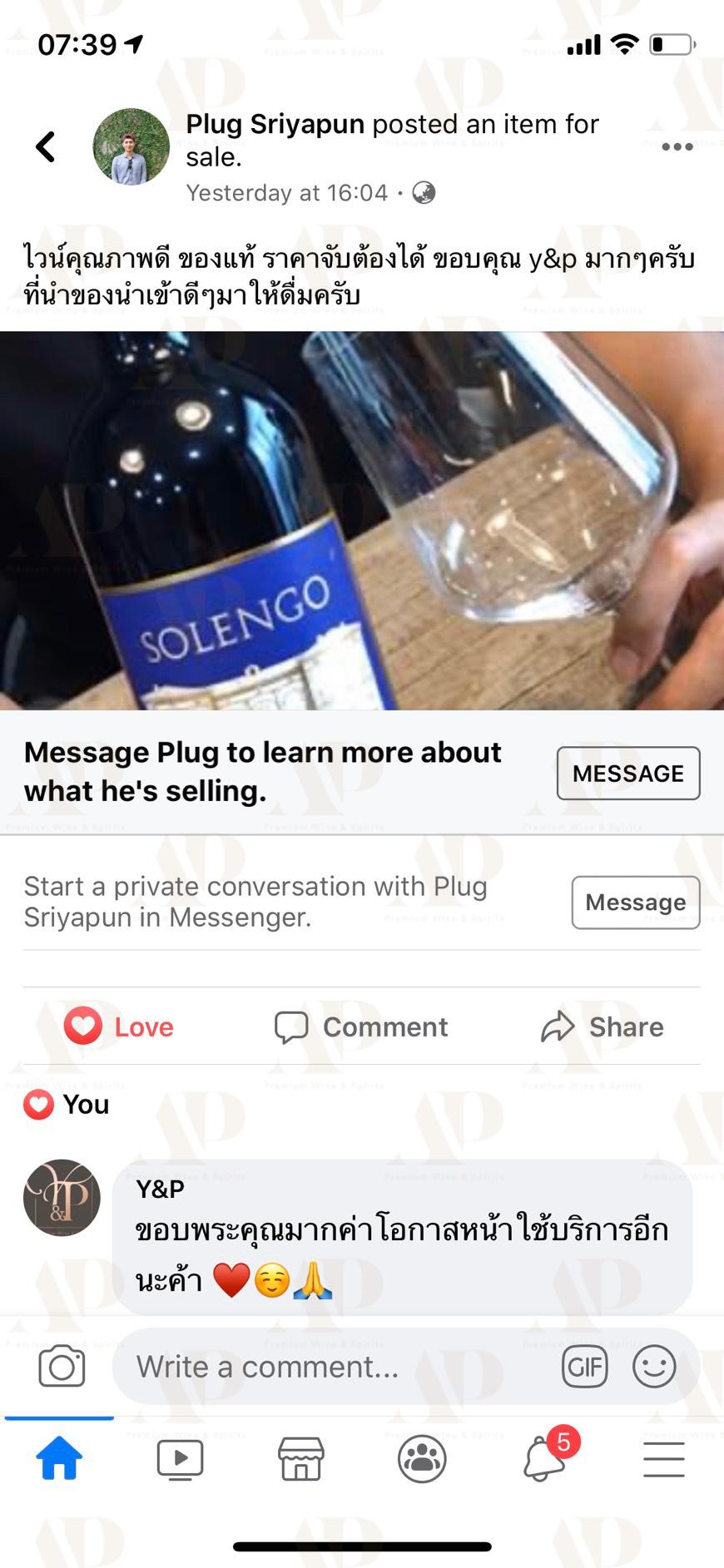This screenshot has width=724, height=1568.
Task: Tap Comment under the post
Action: click(361, 1026)
